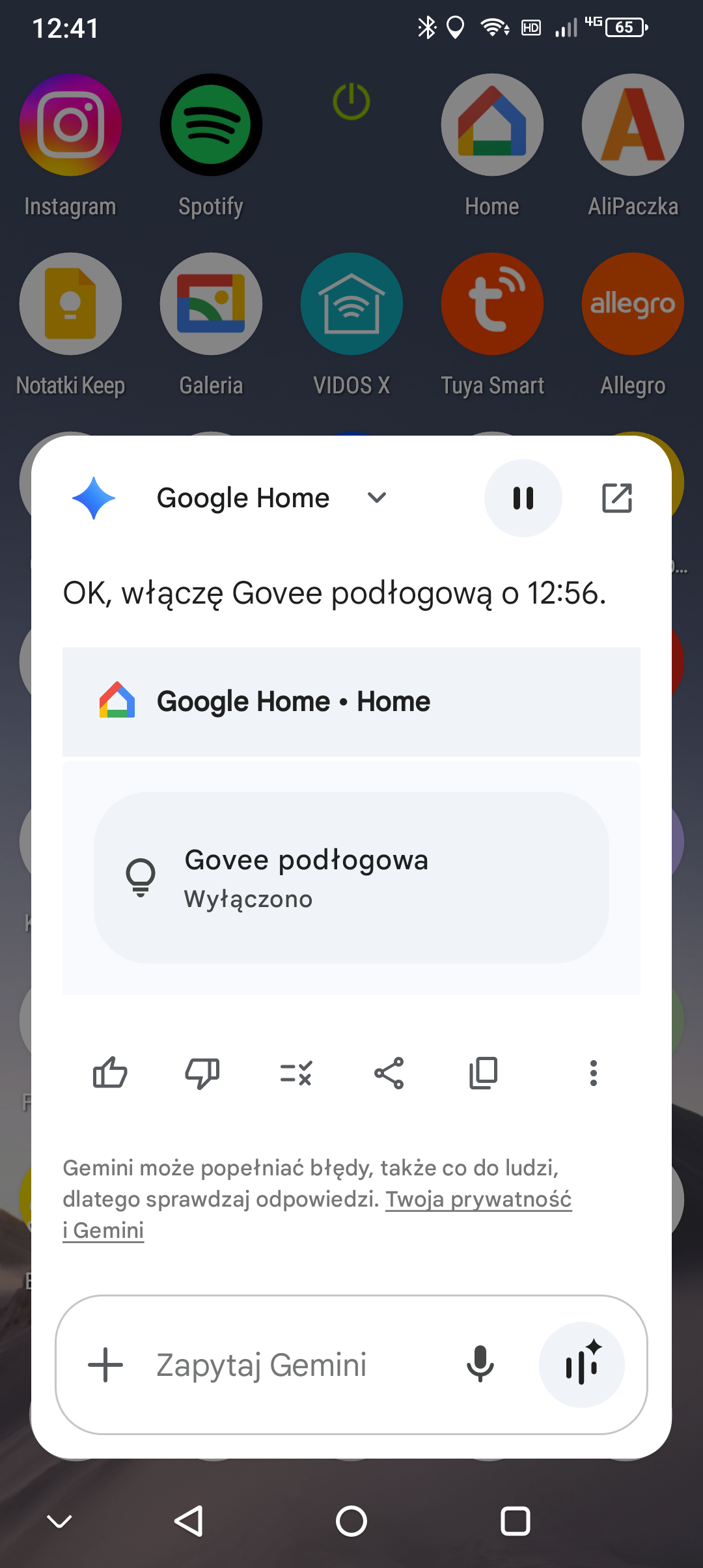The image size is (703, 1568).
Task: Open the three-dot overflow menu
Action: pos(593,1072)
